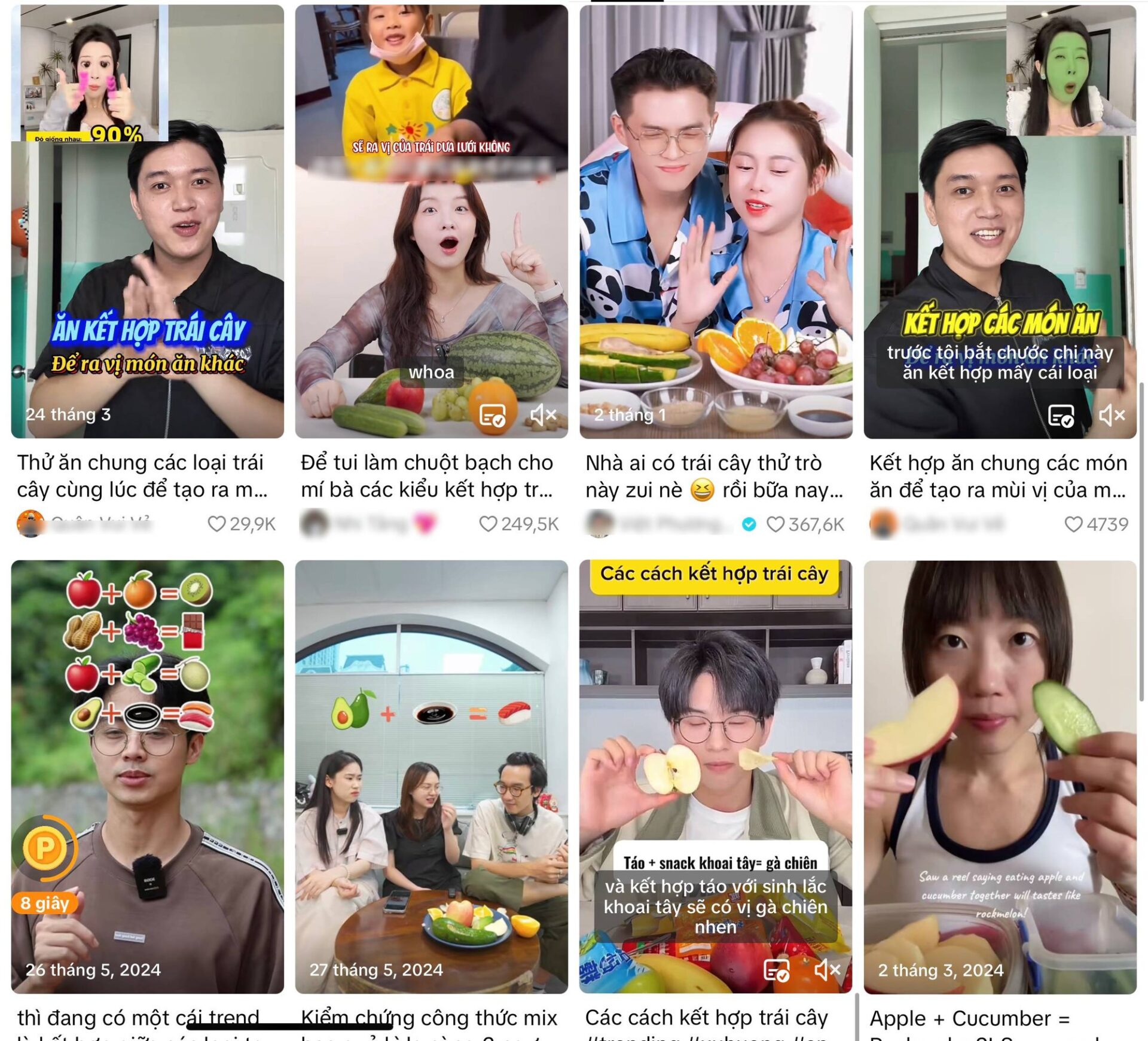The height and width of the screenshot is (1041, 1148).
Task: Open the 'Apple + Cucumber' video
Action: point(999,777)
